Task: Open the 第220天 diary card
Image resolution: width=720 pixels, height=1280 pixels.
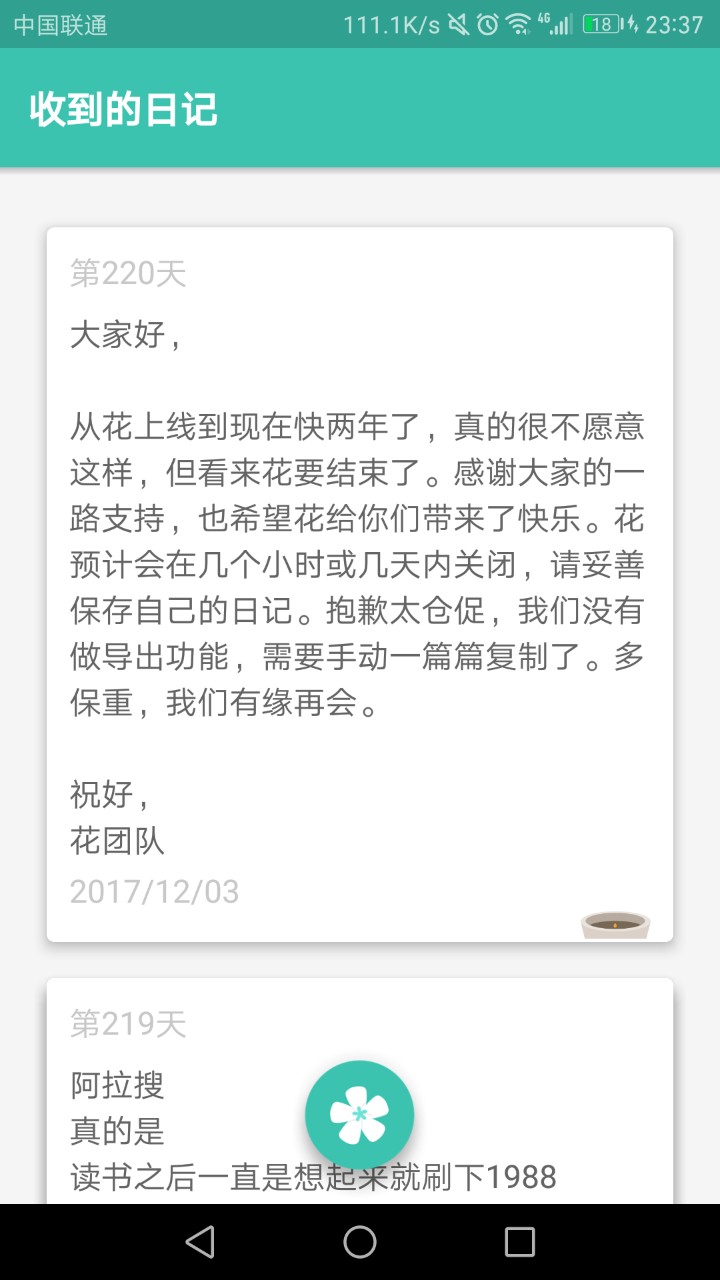Action: [359, 560]
